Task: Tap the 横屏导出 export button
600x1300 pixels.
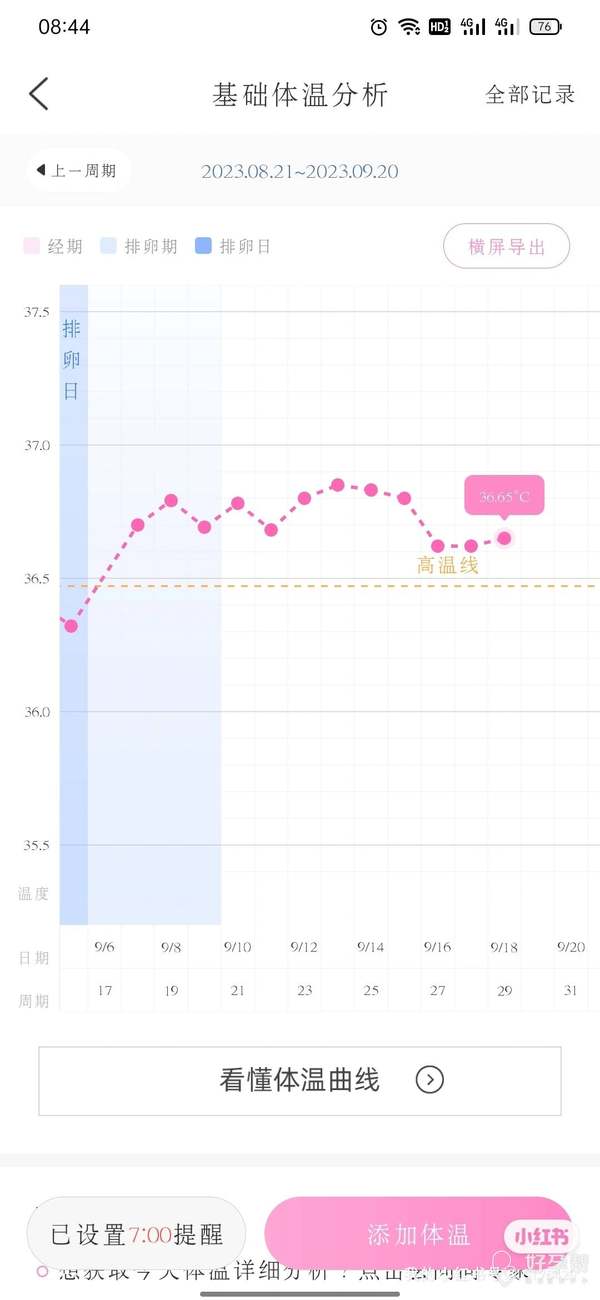Action: (506, 247)
